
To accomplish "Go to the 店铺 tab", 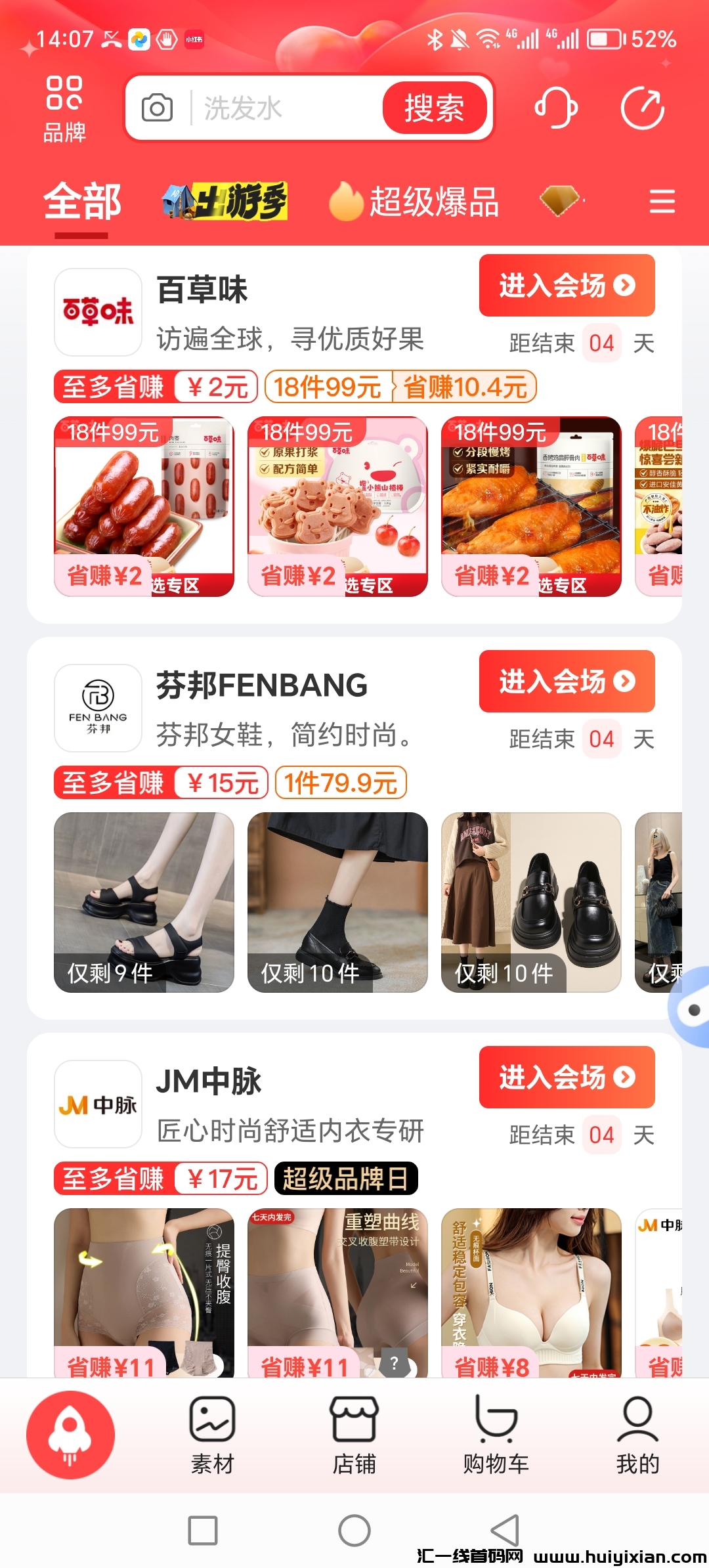I will [x=354, y=1436].
